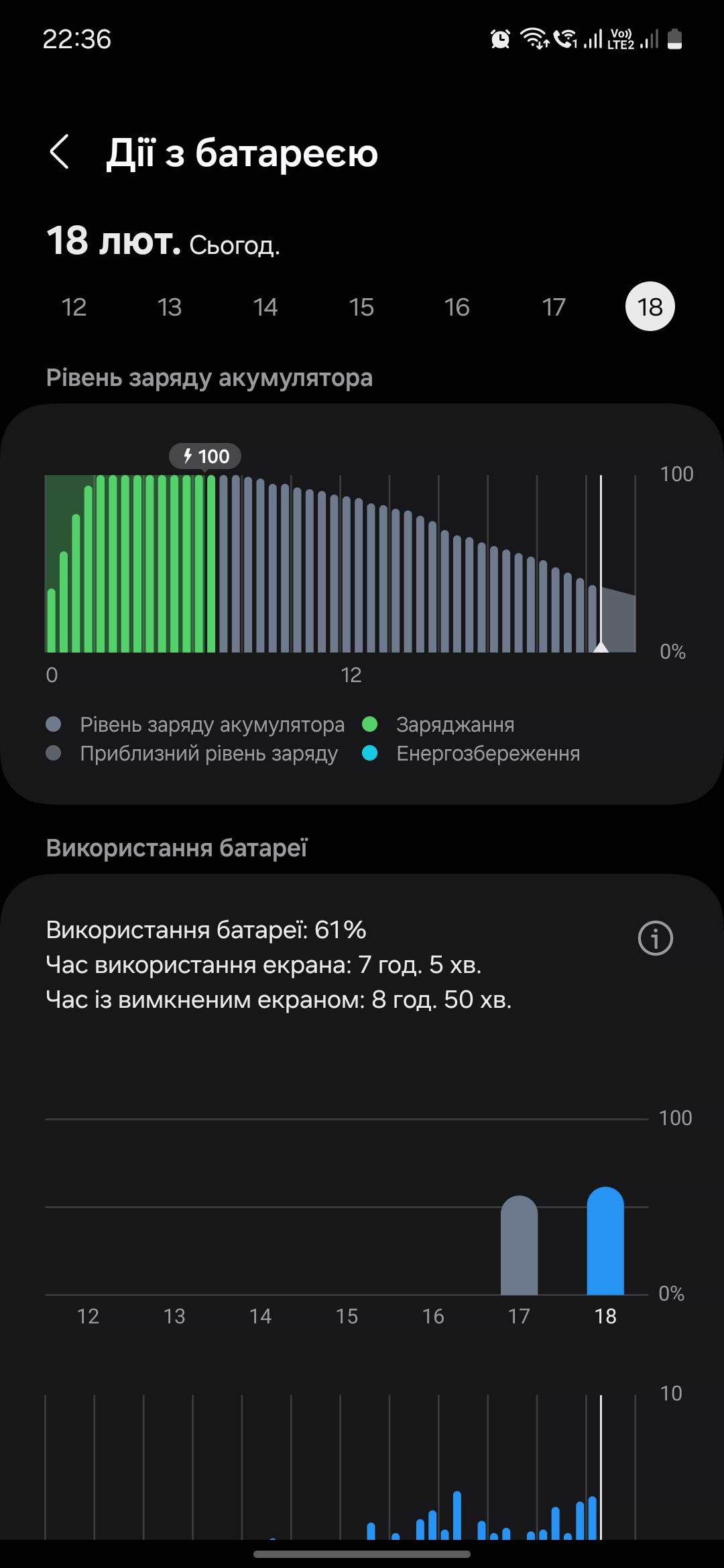724x1568 pixels.
Task: Switch to date 14
Action: [265, 307]
